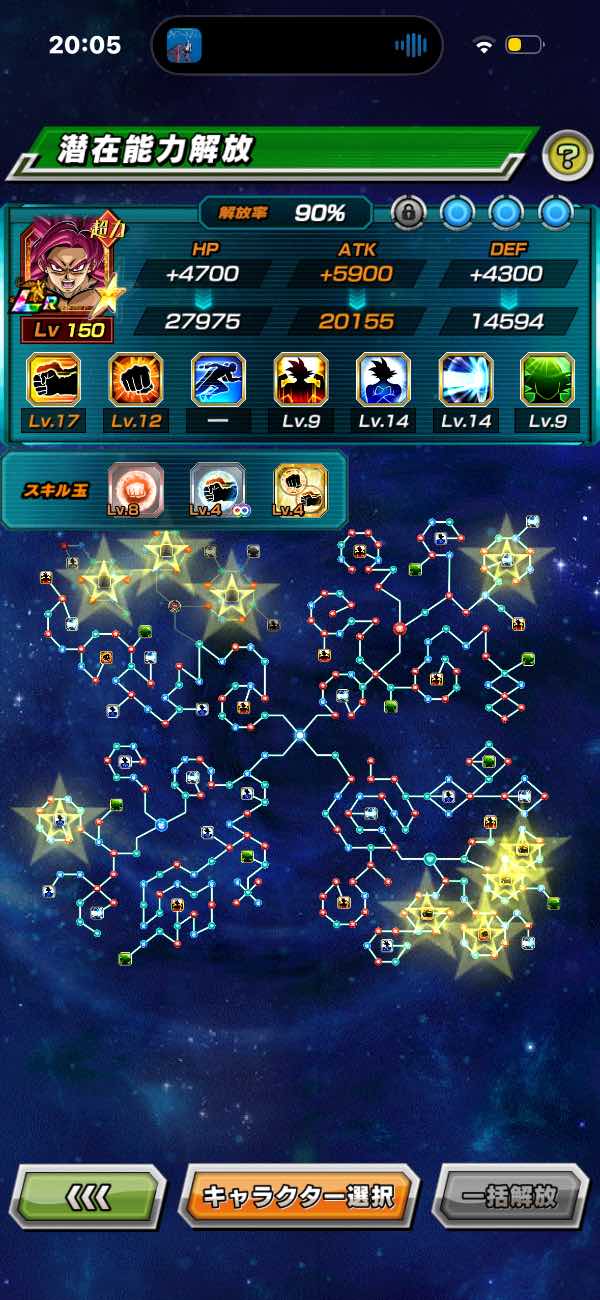600x1300 pixels.
Task: Select the dash skill icon without level
Action: (x=218, y=380)
